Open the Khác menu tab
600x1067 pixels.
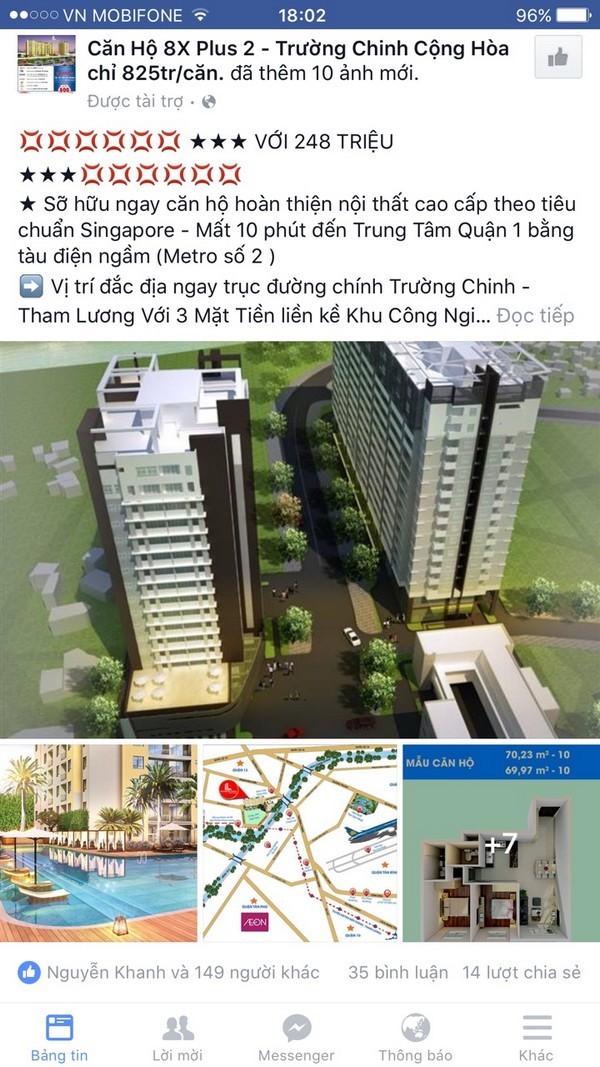pos(536,1037)
